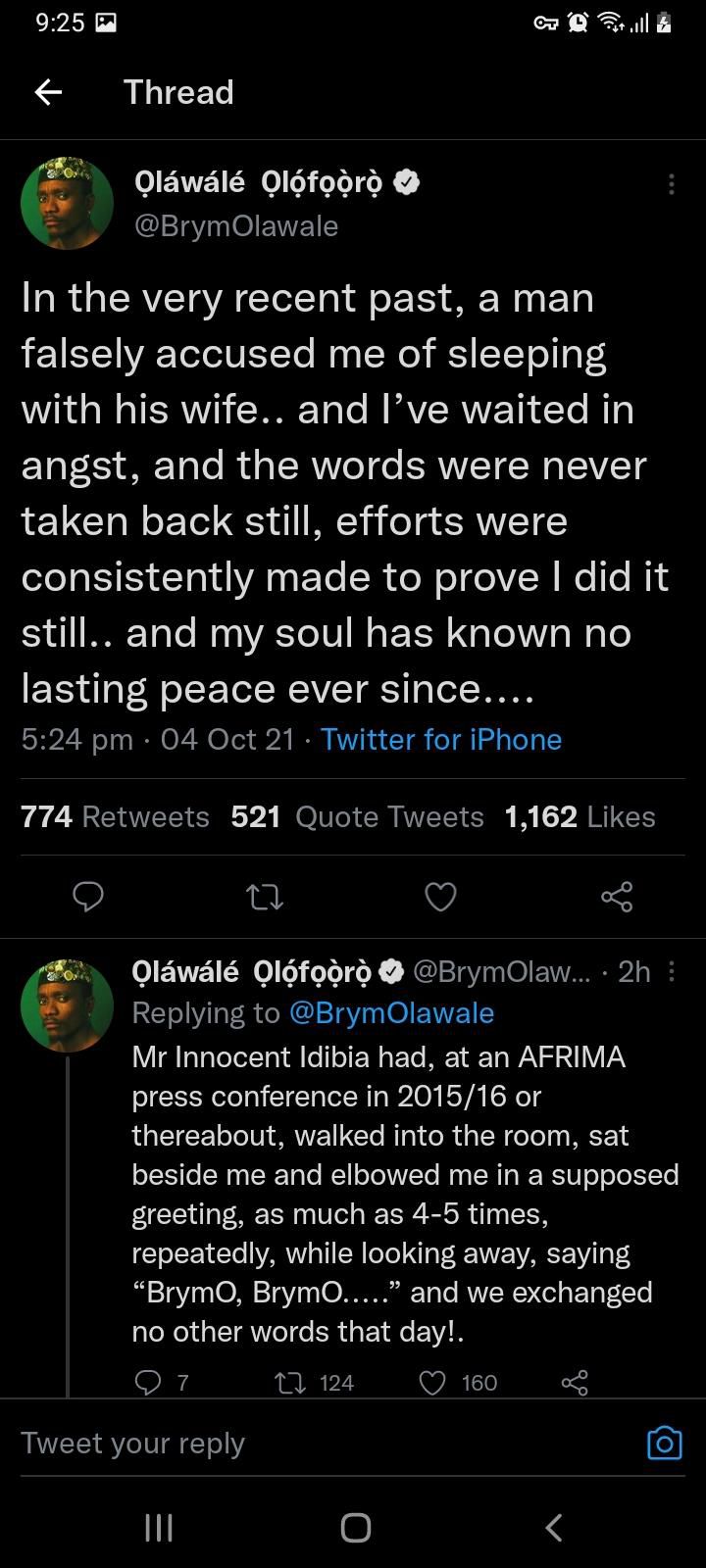Open the reply composer via the reply icon
Image resolution: width=706 pixels, height=1568 pixels.
click(x=88, y=897)
